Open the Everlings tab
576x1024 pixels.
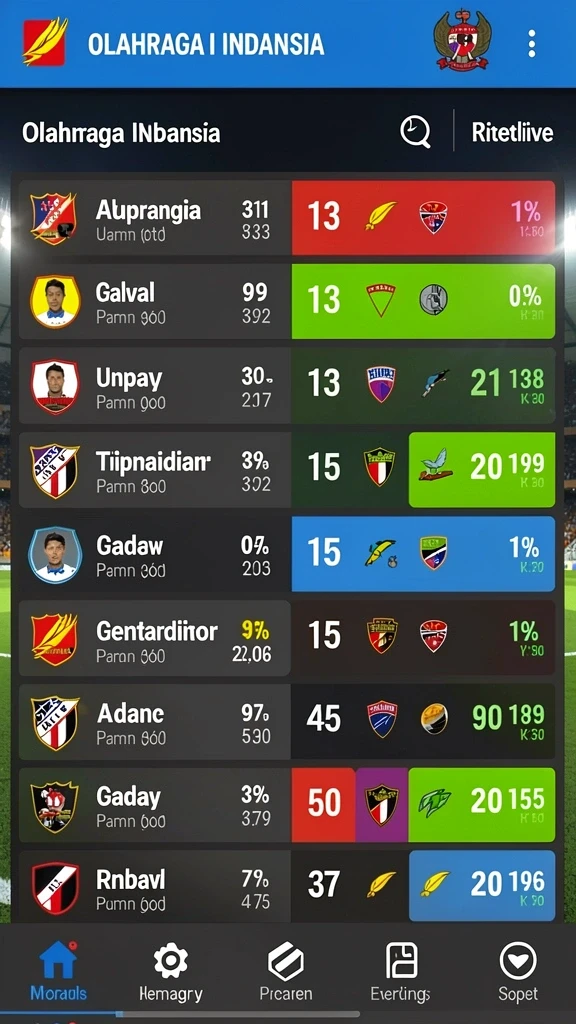tap(400, 972)
